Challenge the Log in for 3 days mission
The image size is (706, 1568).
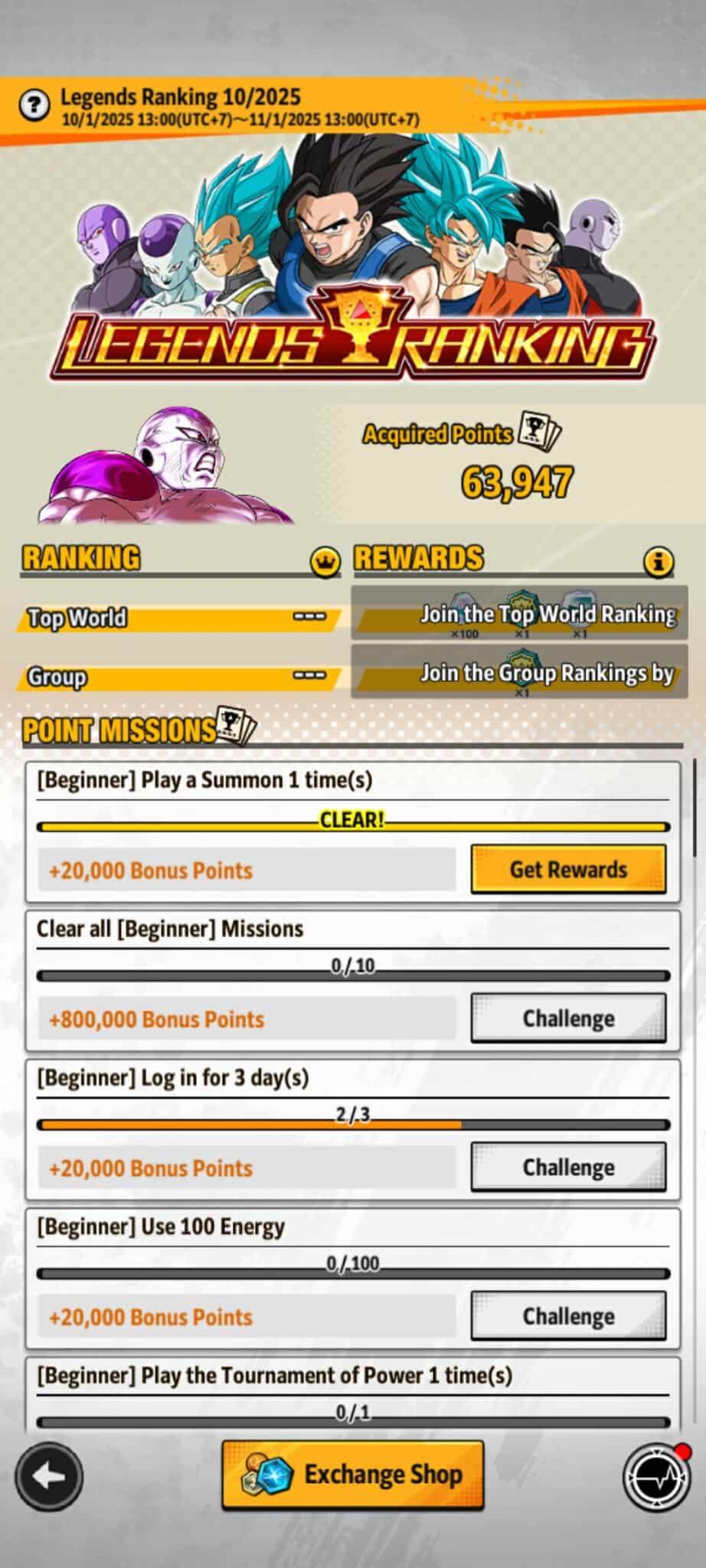(568, 1167)
